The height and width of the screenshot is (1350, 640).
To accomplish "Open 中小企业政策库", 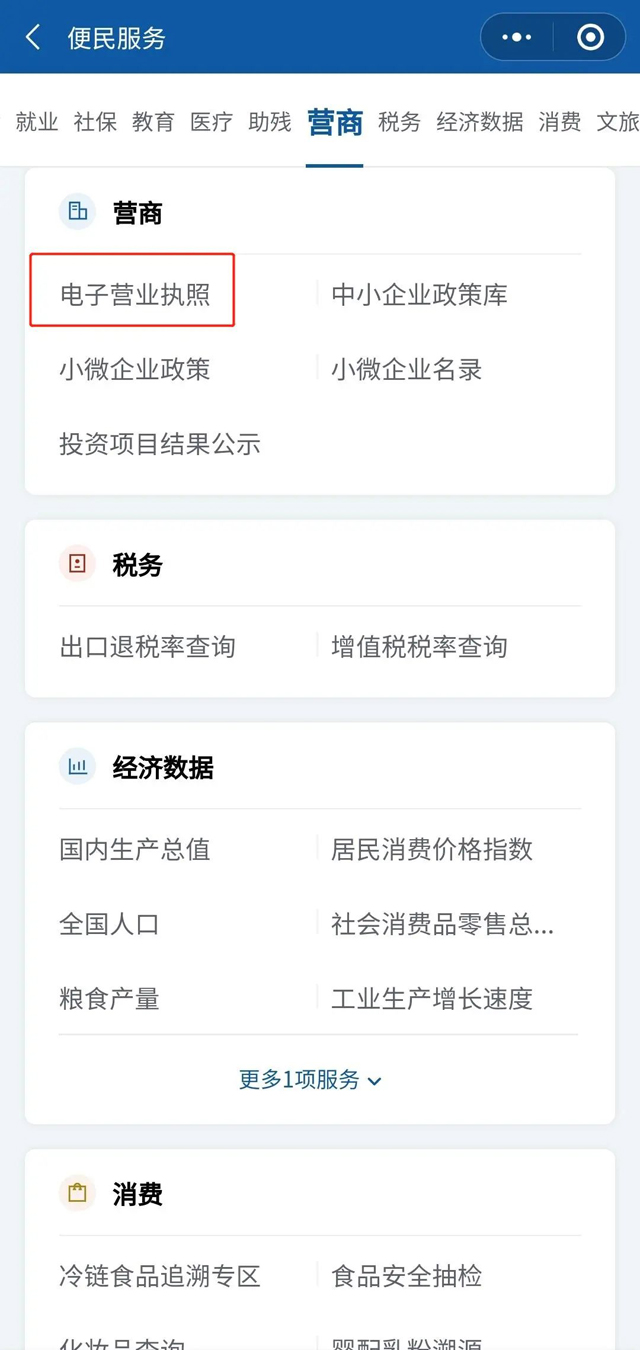I will [x=419, y=294].
